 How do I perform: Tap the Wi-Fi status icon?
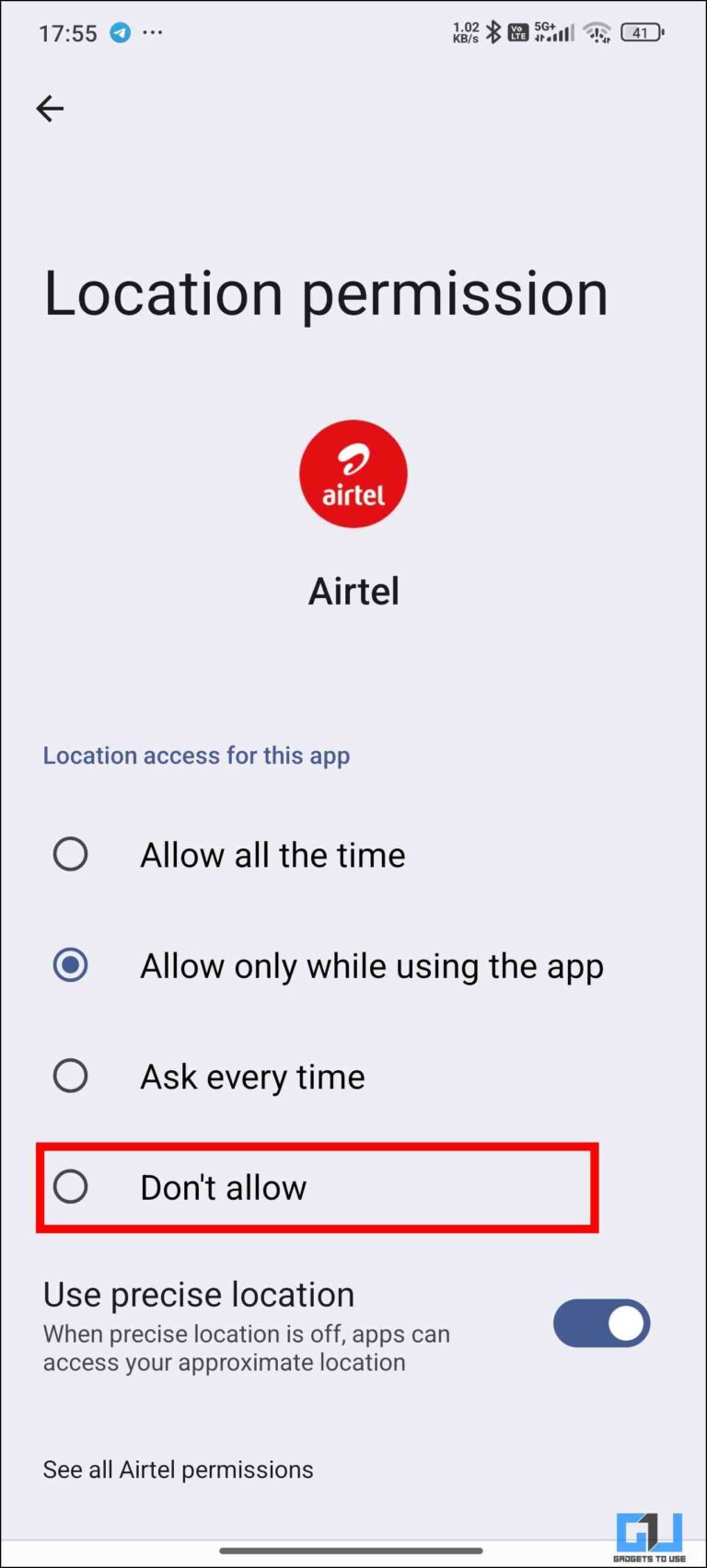click(x=597, y=31)
